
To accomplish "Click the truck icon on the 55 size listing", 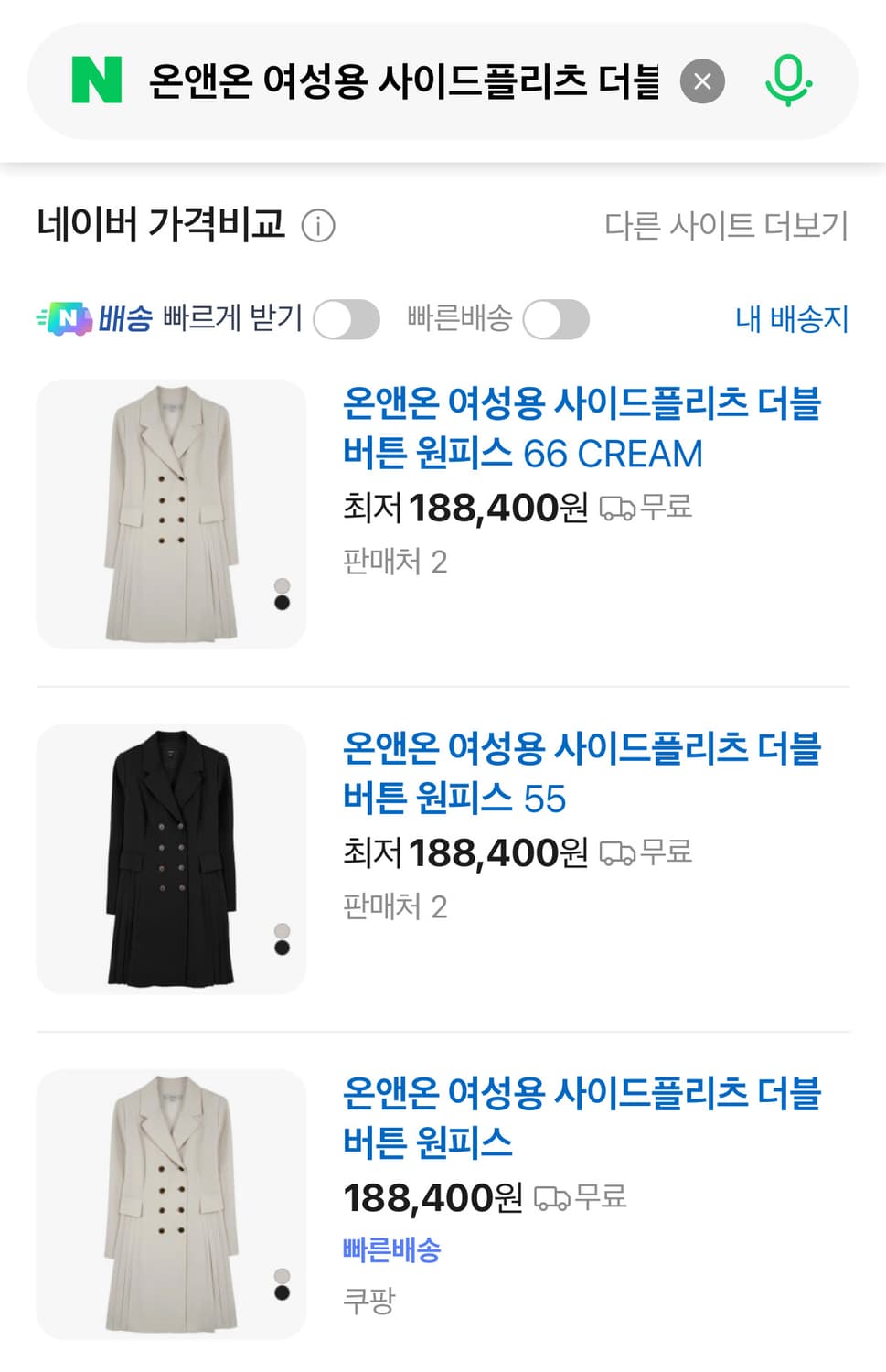I will [x=617, y=852].
